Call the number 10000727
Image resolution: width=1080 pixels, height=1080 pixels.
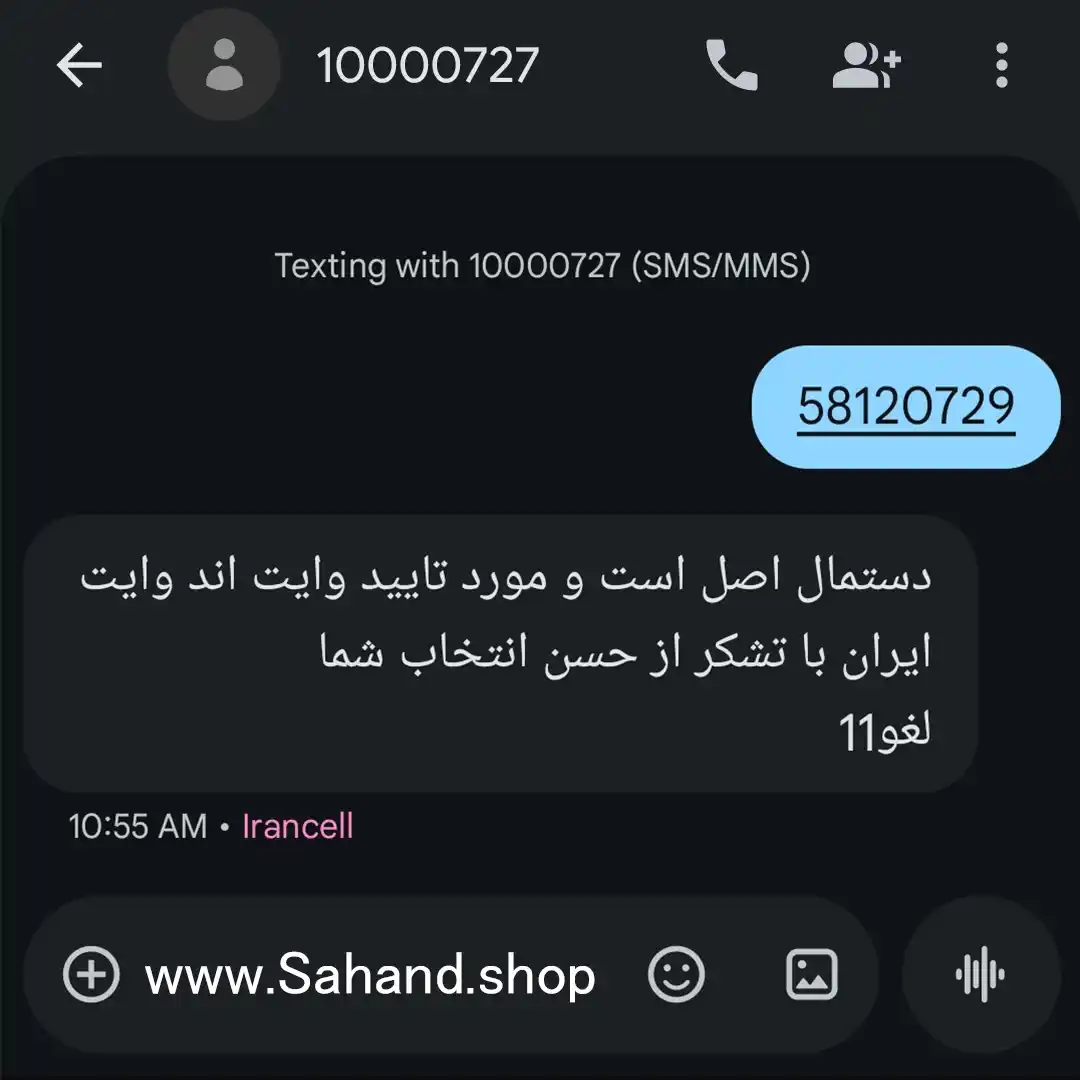732,66
